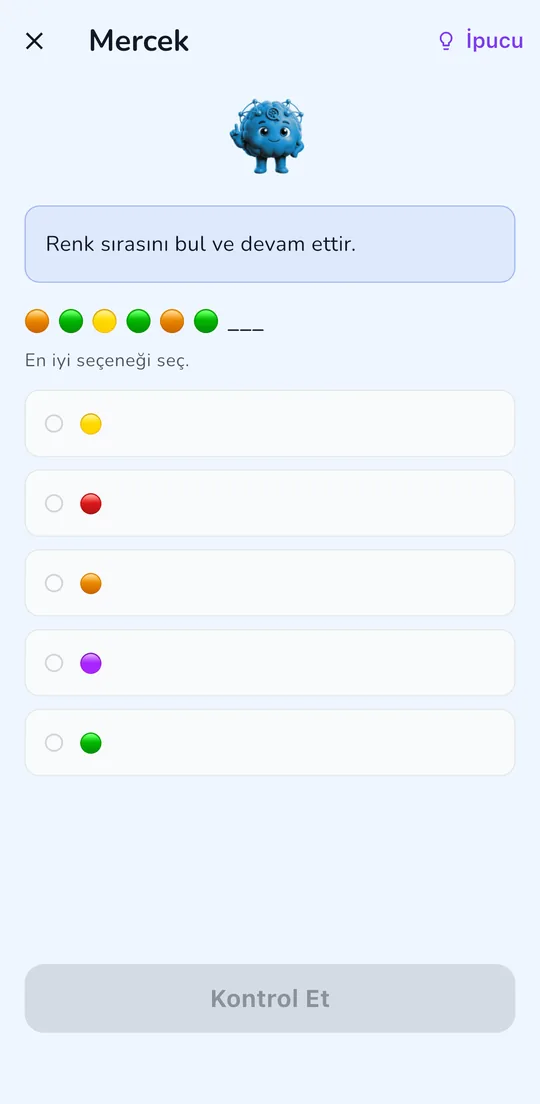Tap the Kontrol Et button
Screen dimensions: 540x1104
[270, 998]
